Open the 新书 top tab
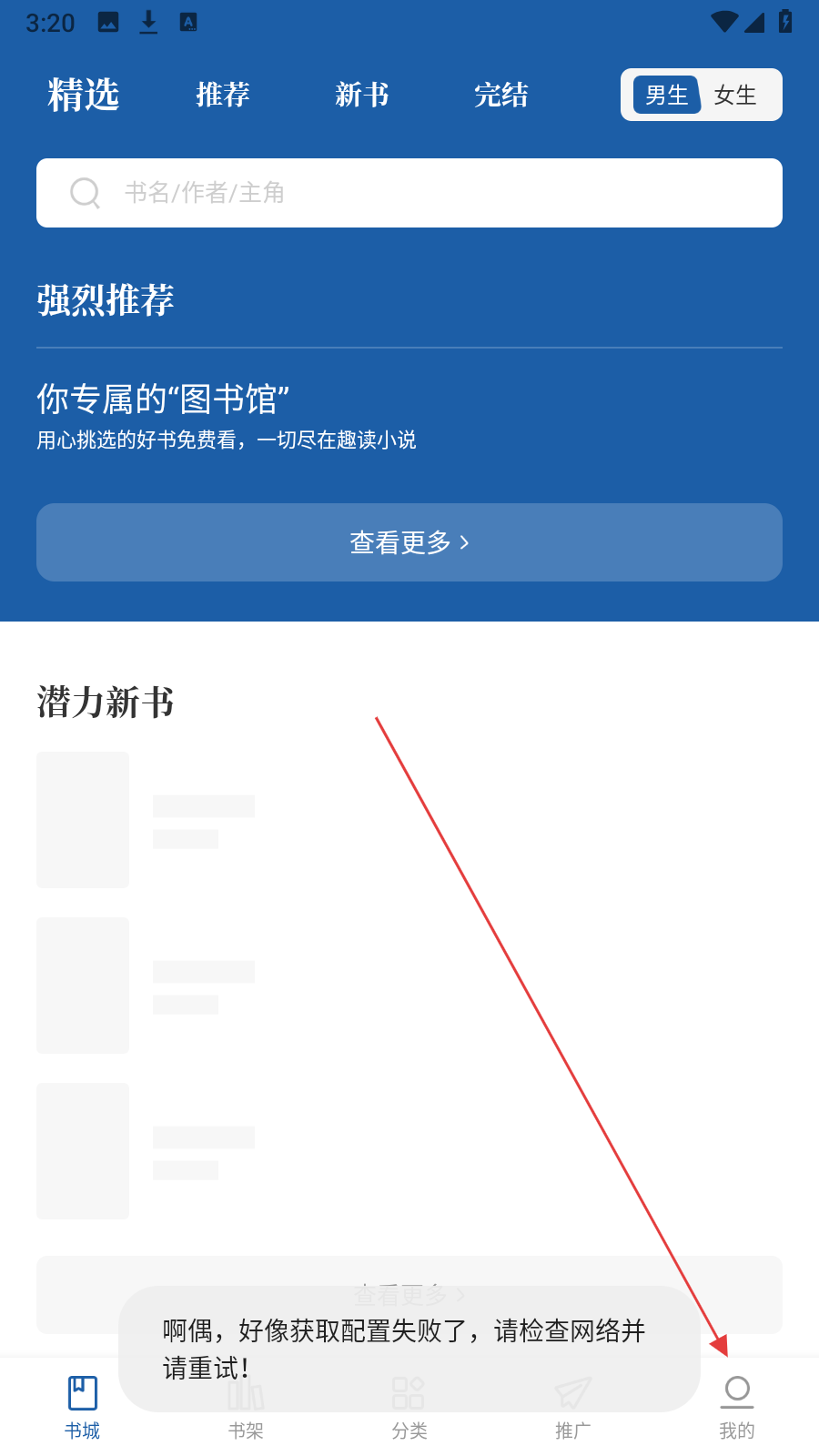Screen dimensions: 819x1456 click(361, 95)
